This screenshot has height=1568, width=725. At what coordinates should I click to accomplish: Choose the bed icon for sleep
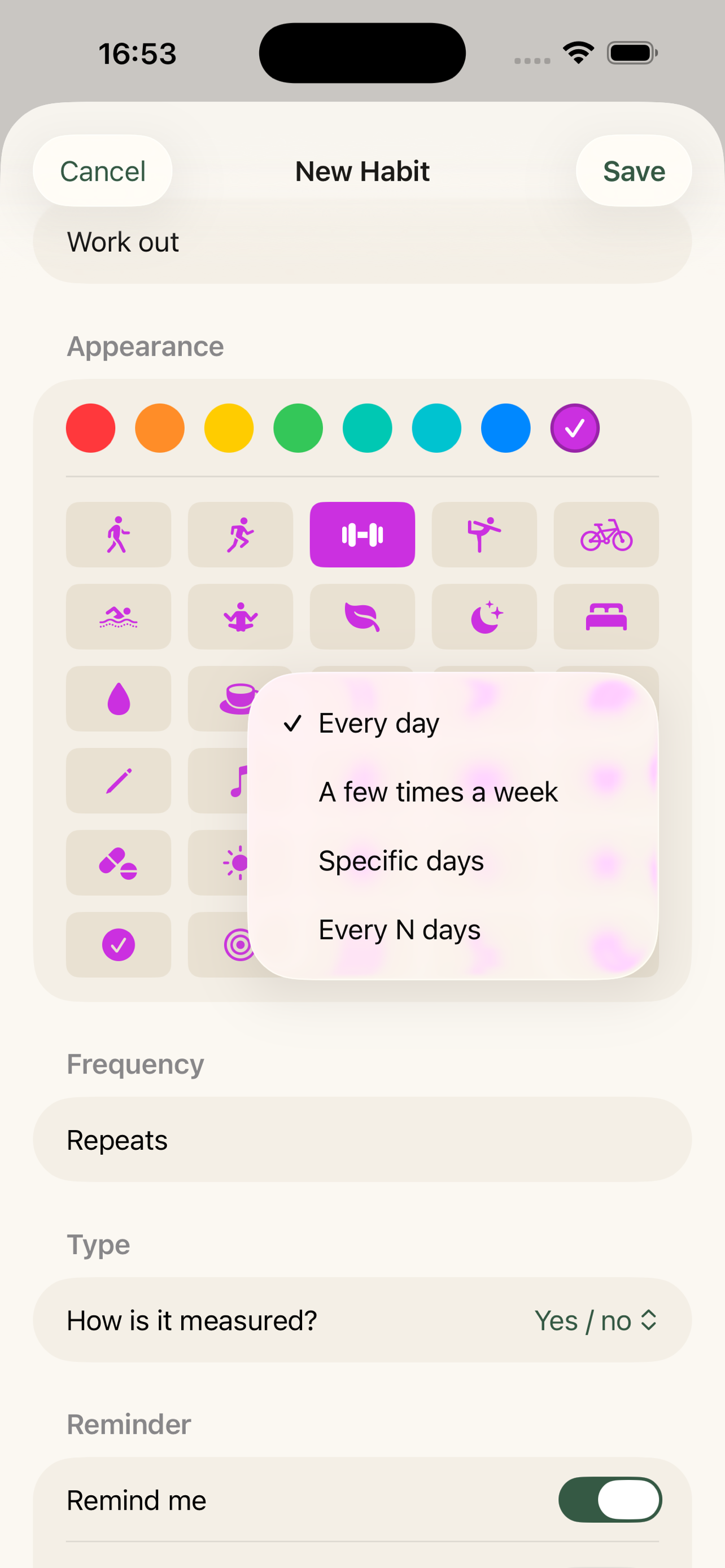[606, 616]
